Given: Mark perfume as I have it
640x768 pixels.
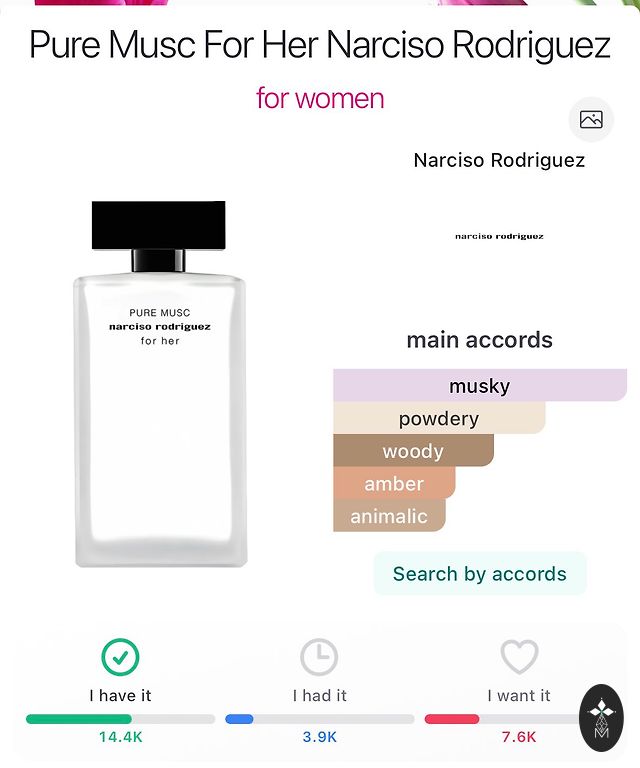Looking at the screenshot, I should (120, 660).
